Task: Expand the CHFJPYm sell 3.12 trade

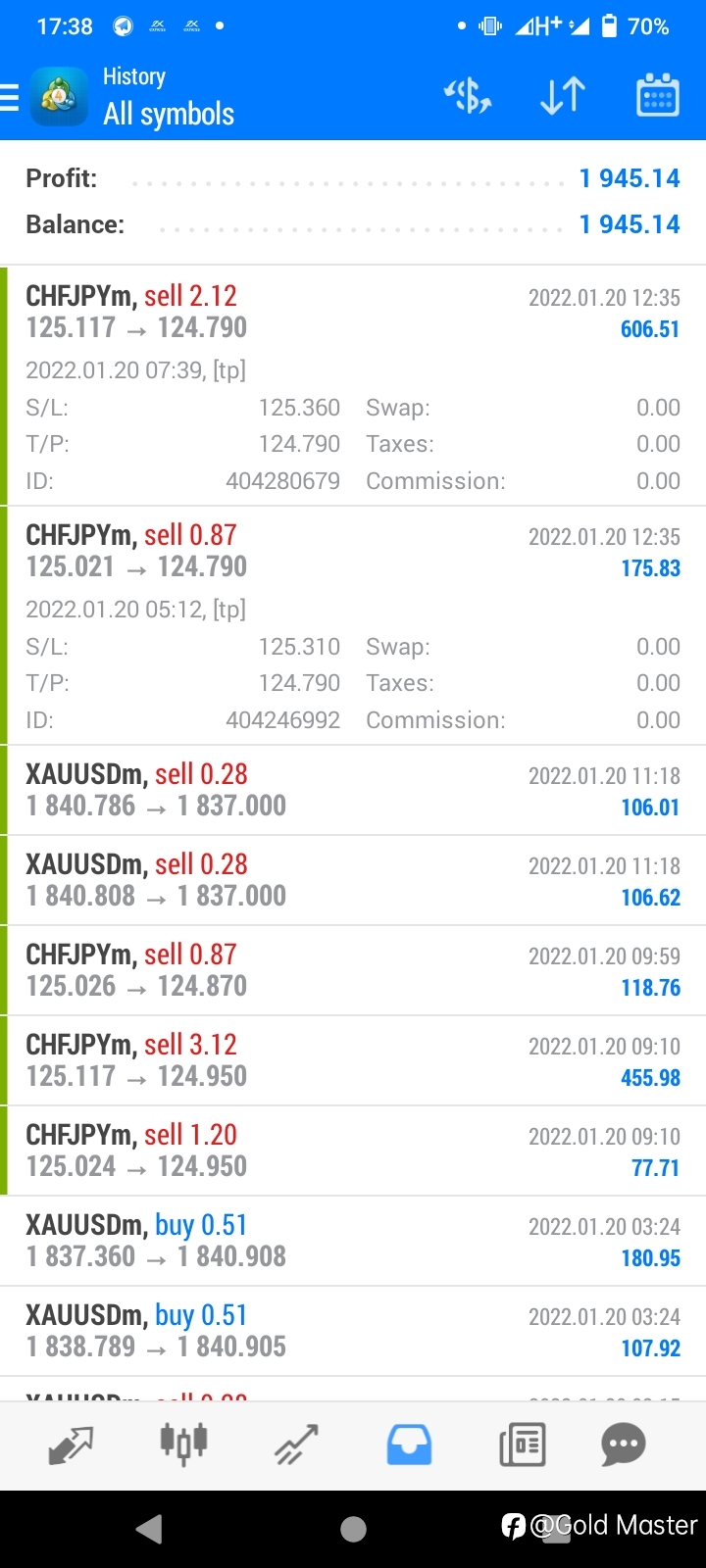Action: tap(353, 1060)
